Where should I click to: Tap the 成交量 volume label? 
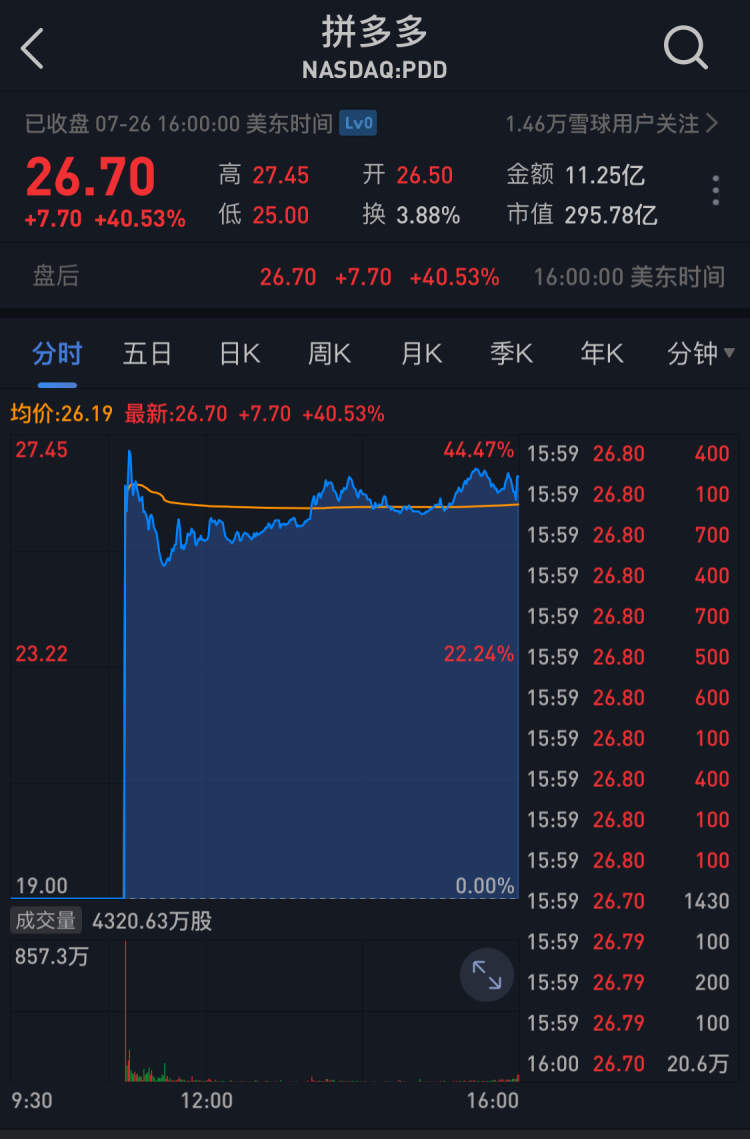click(45, 922)
